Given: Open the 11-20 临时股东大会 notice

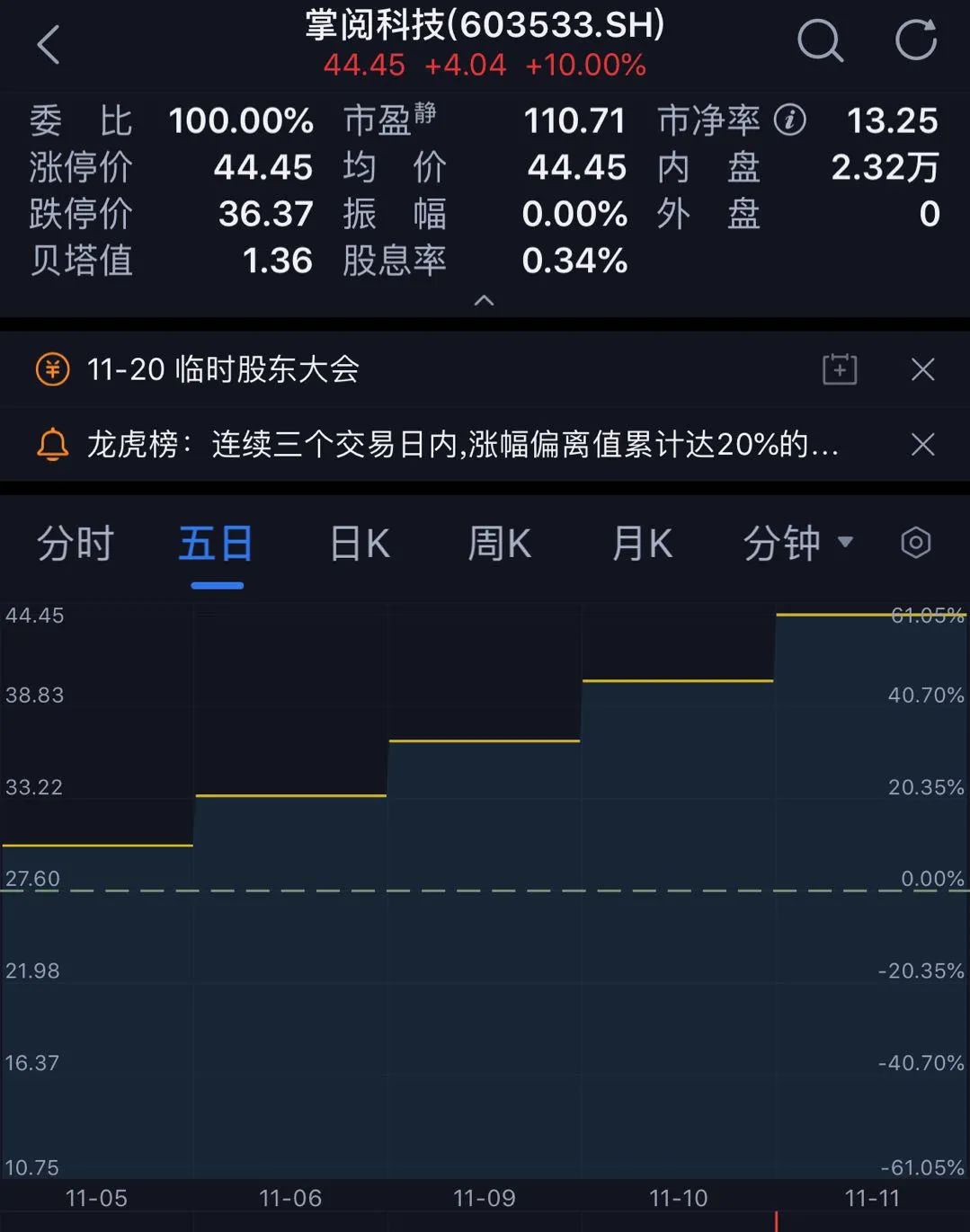Looking at the screenshot, I should tap(223, 369).
